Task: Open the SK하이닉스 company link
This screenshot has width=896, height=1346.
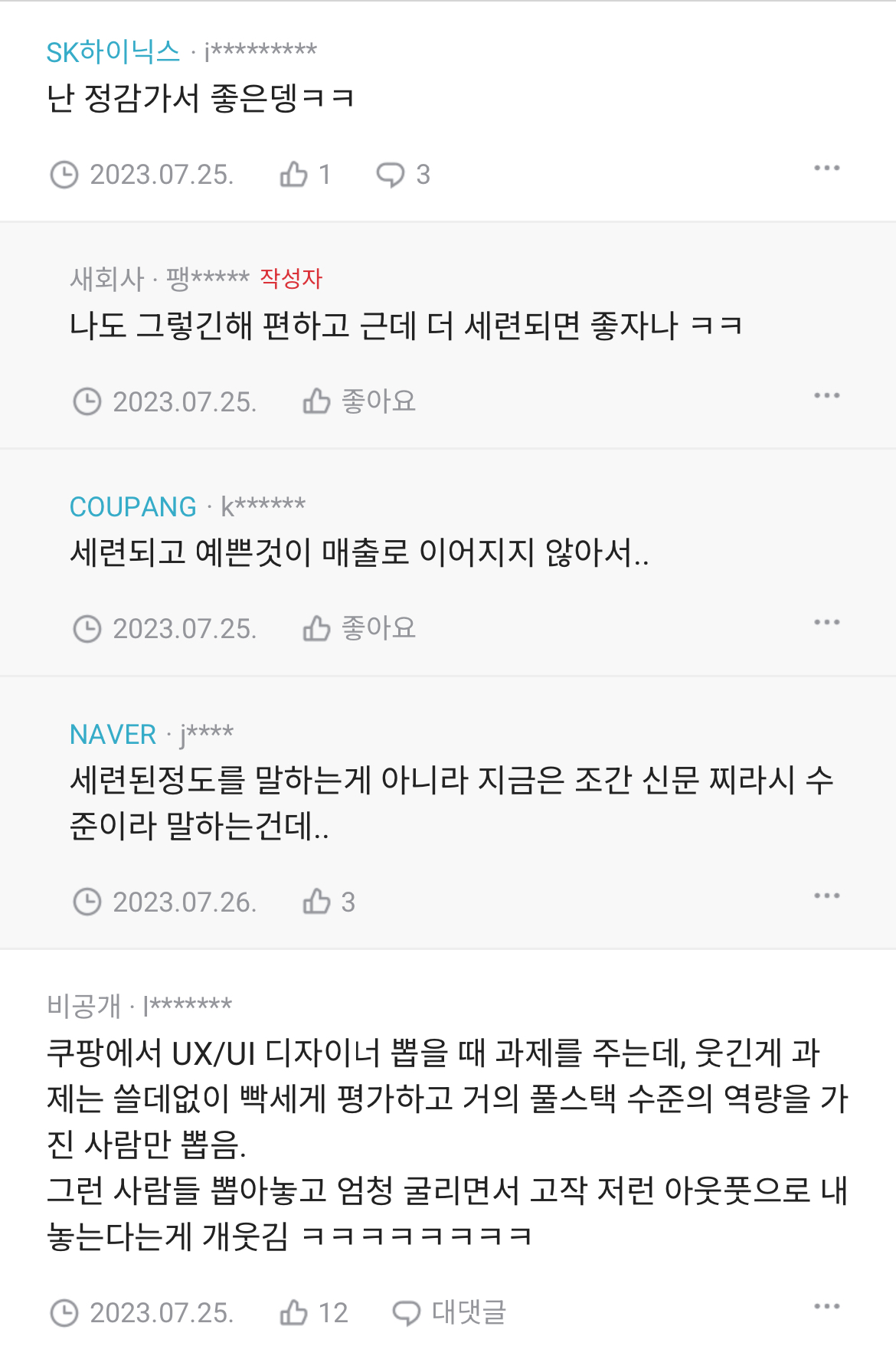Action: pyautogui.click(x=113, y=52)
